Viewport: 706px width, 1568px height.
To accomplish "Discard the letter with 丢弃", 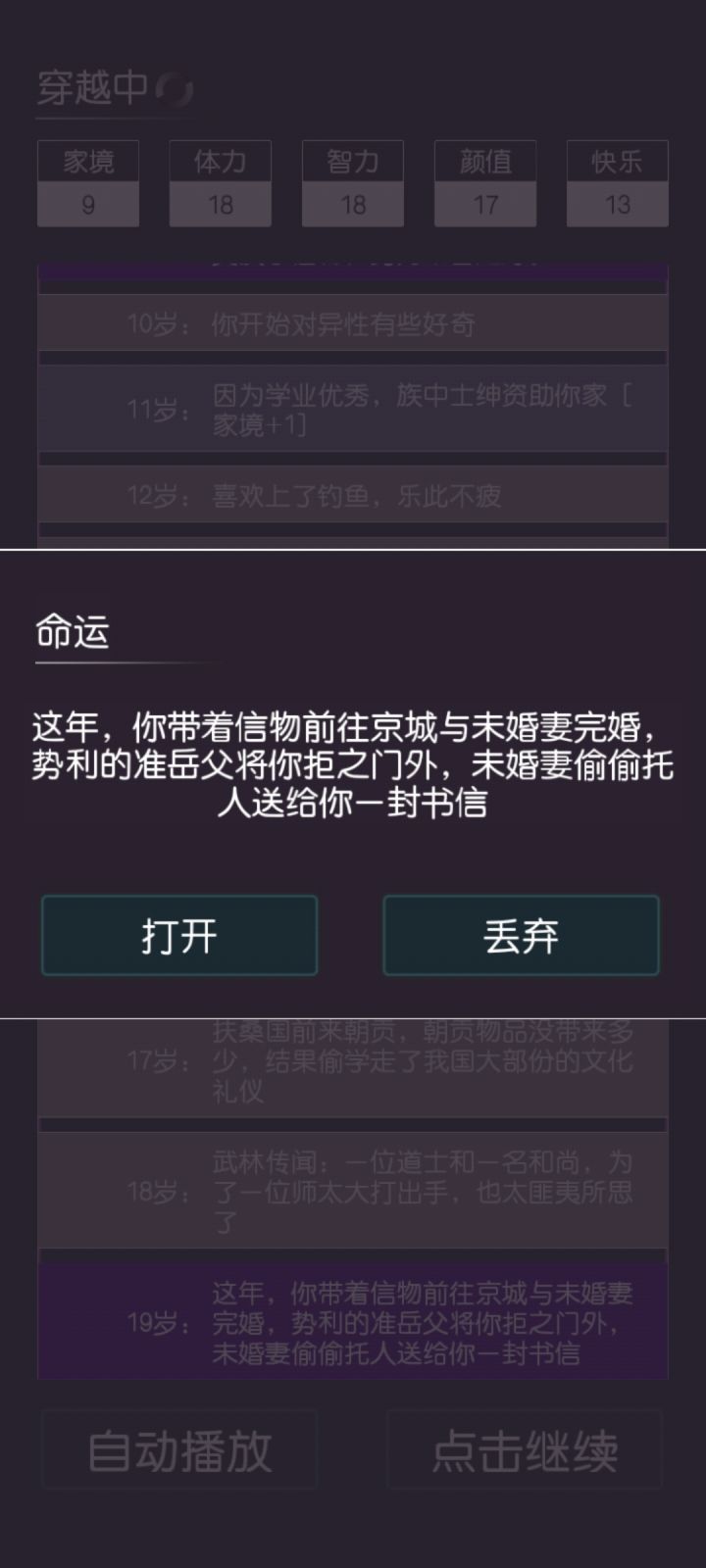I will point(521,935).
